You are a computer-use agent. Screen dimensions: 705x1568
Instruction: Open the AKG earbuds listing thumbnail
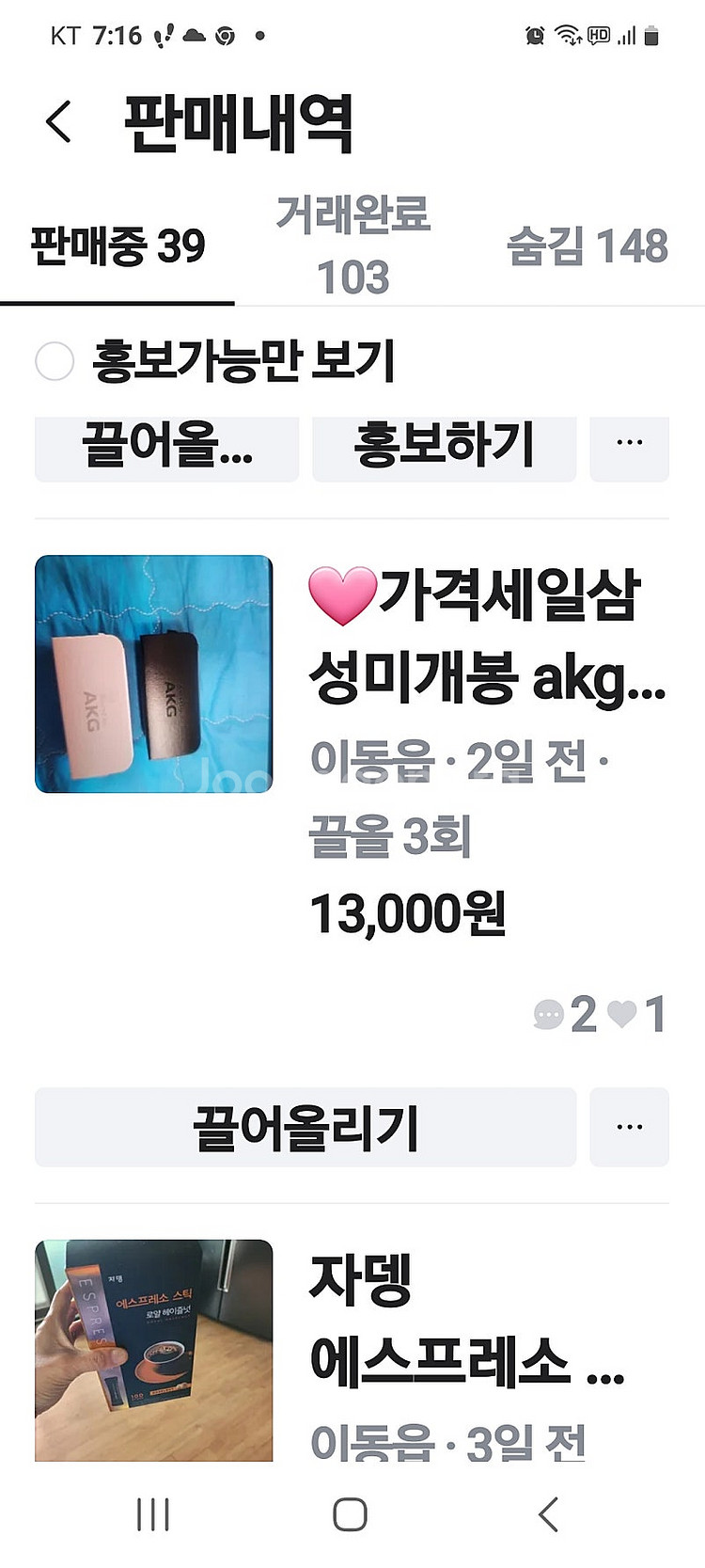[x=152, y=673]
